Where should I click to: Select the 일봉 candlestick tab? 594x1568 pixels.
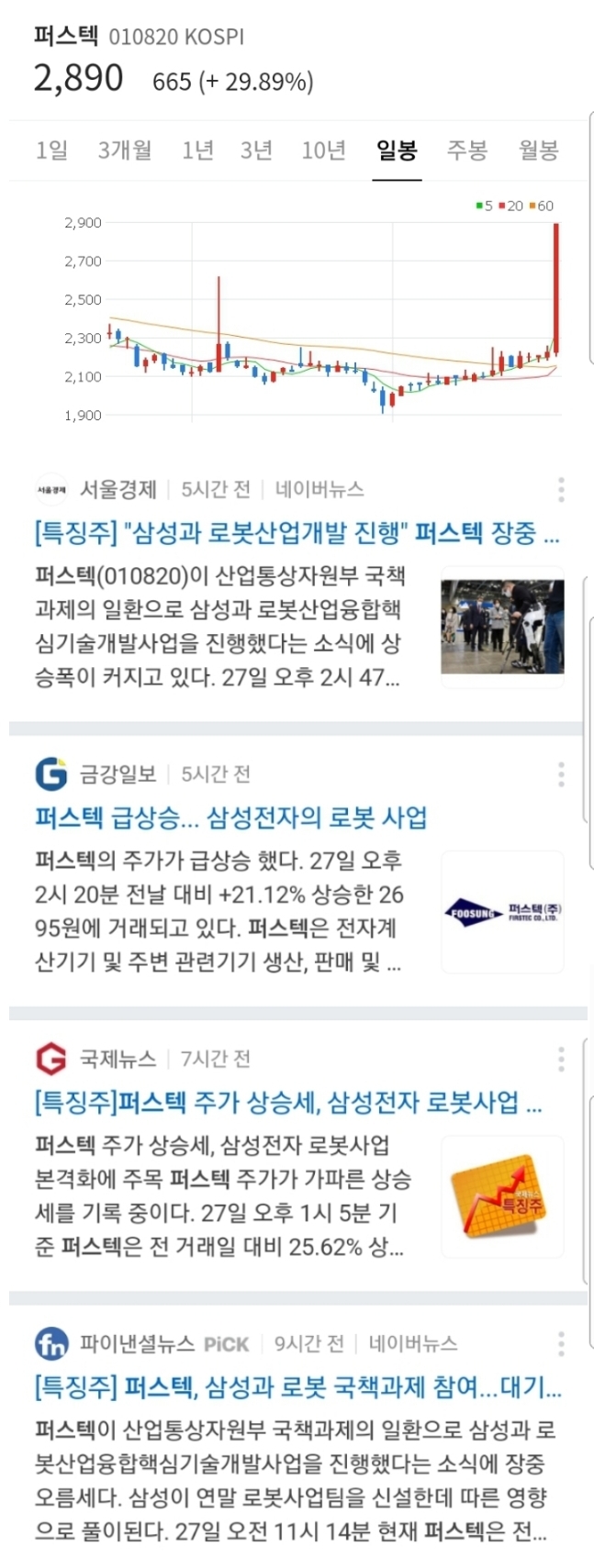point(397,150)
